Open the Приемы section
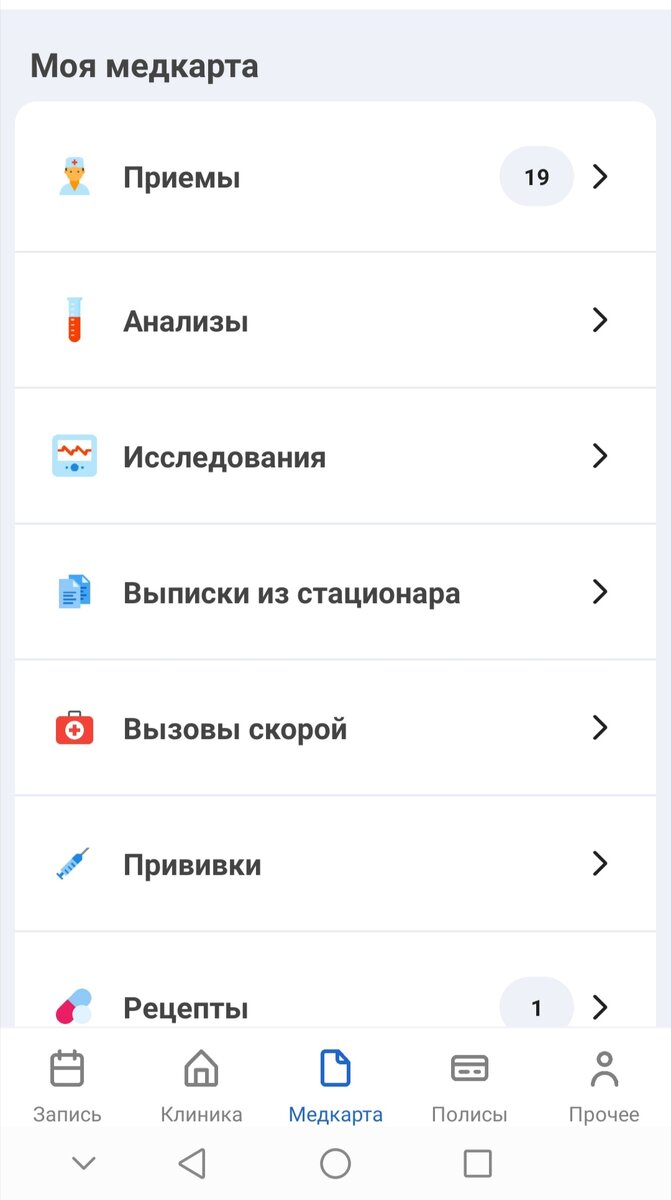This screenshot has width=671, height=1200. tap(335, 178)
